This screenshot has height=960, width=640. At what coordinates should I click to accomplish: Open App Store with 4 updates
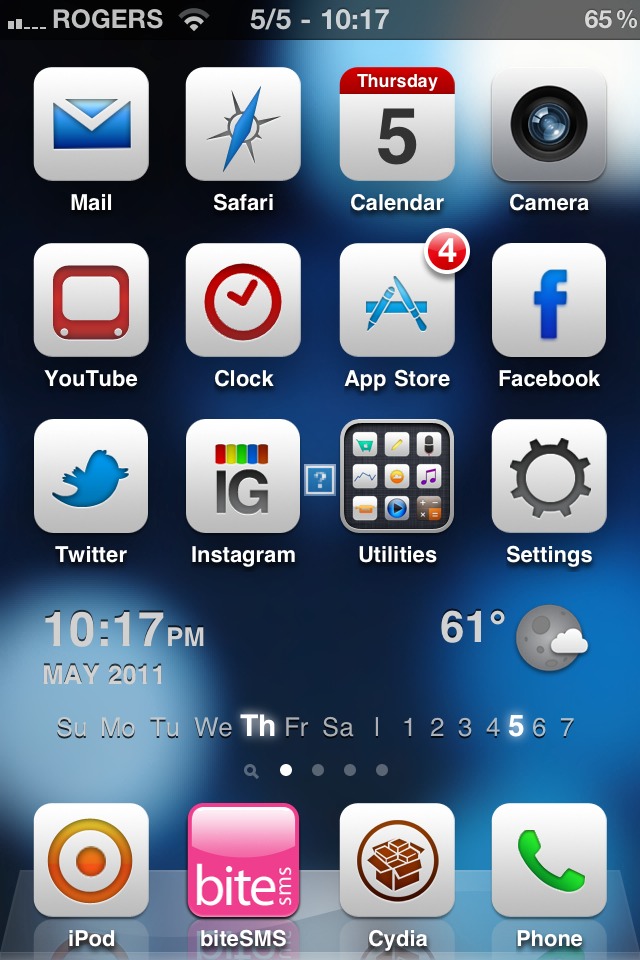pyautogui.click(x=397, y=300)
